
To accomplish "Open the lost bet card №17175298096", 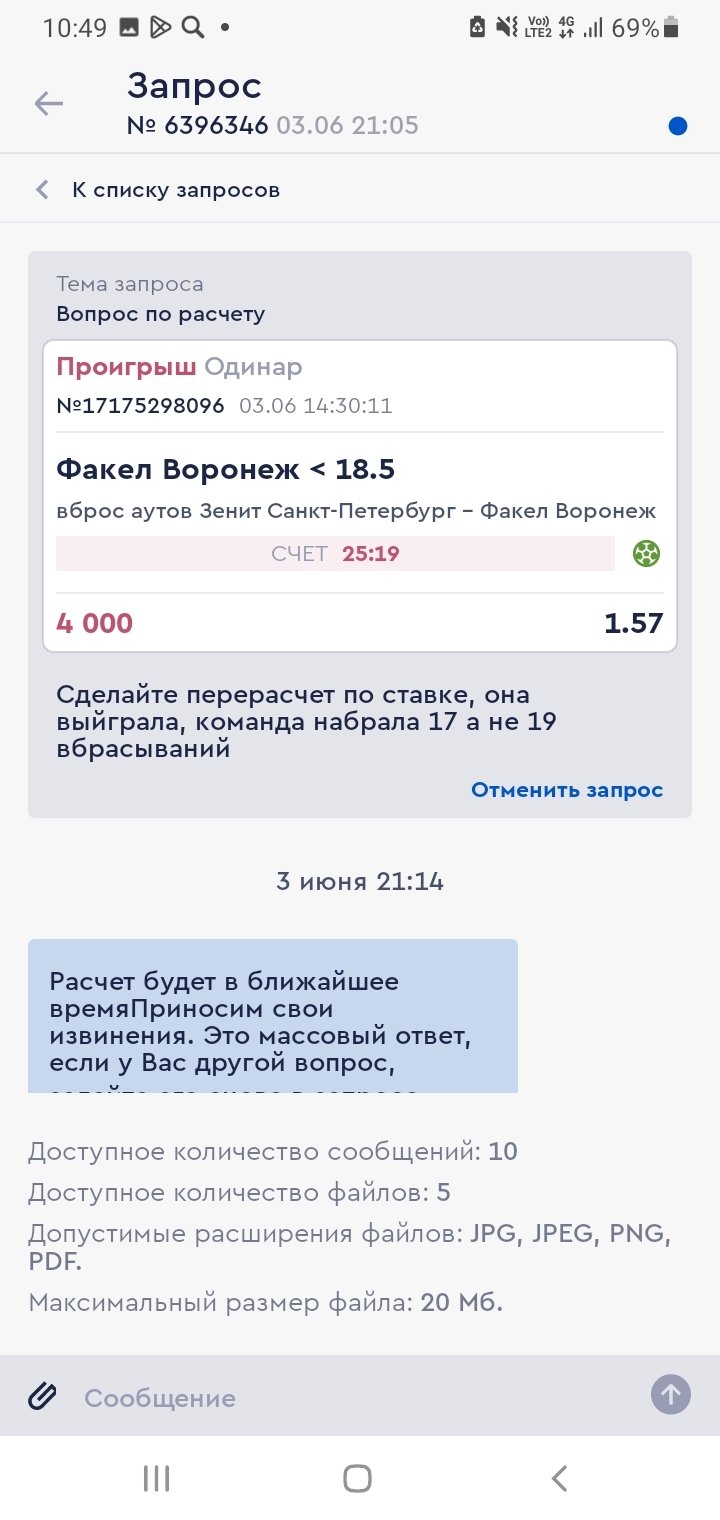I will coord(360,496).
